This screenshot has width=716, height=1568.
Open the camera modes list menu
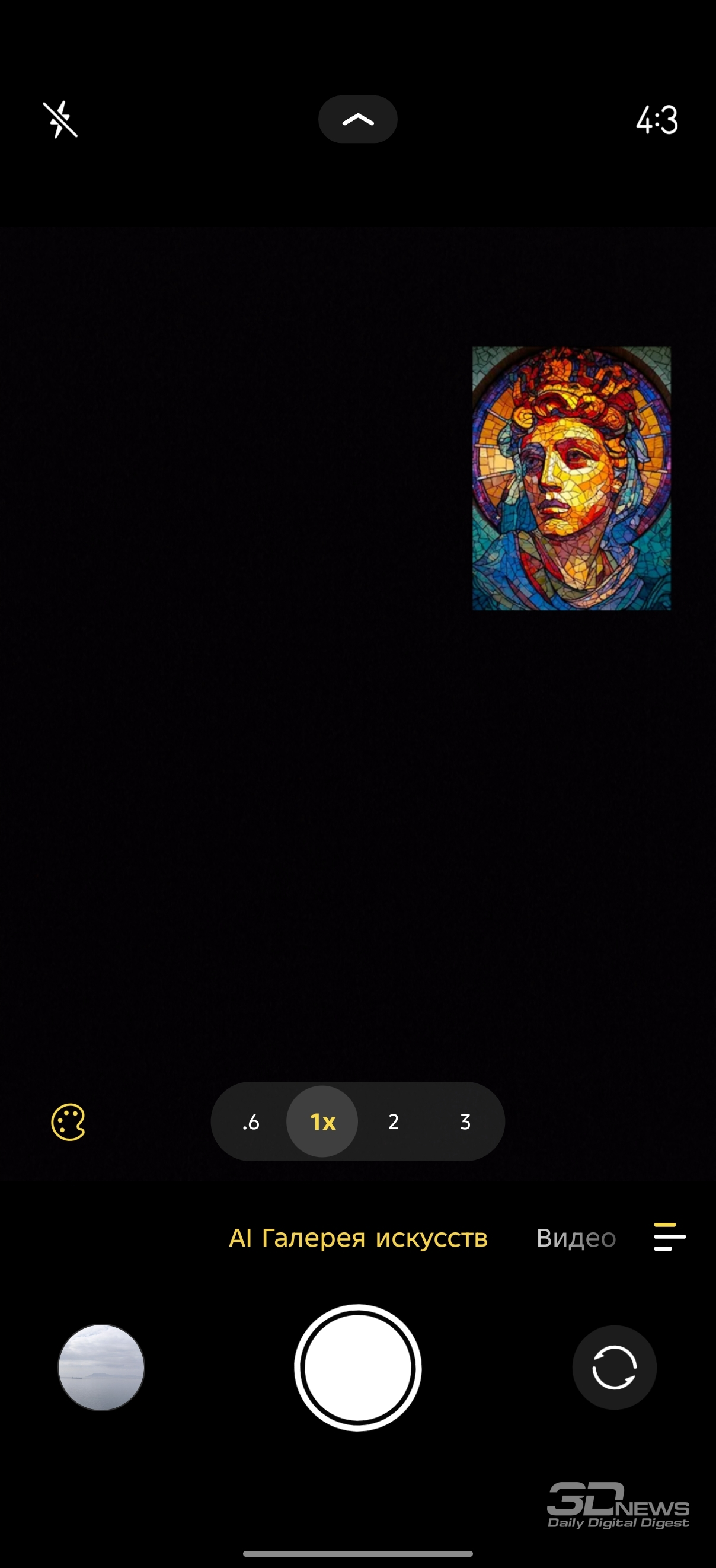(x=669, y=1237)
